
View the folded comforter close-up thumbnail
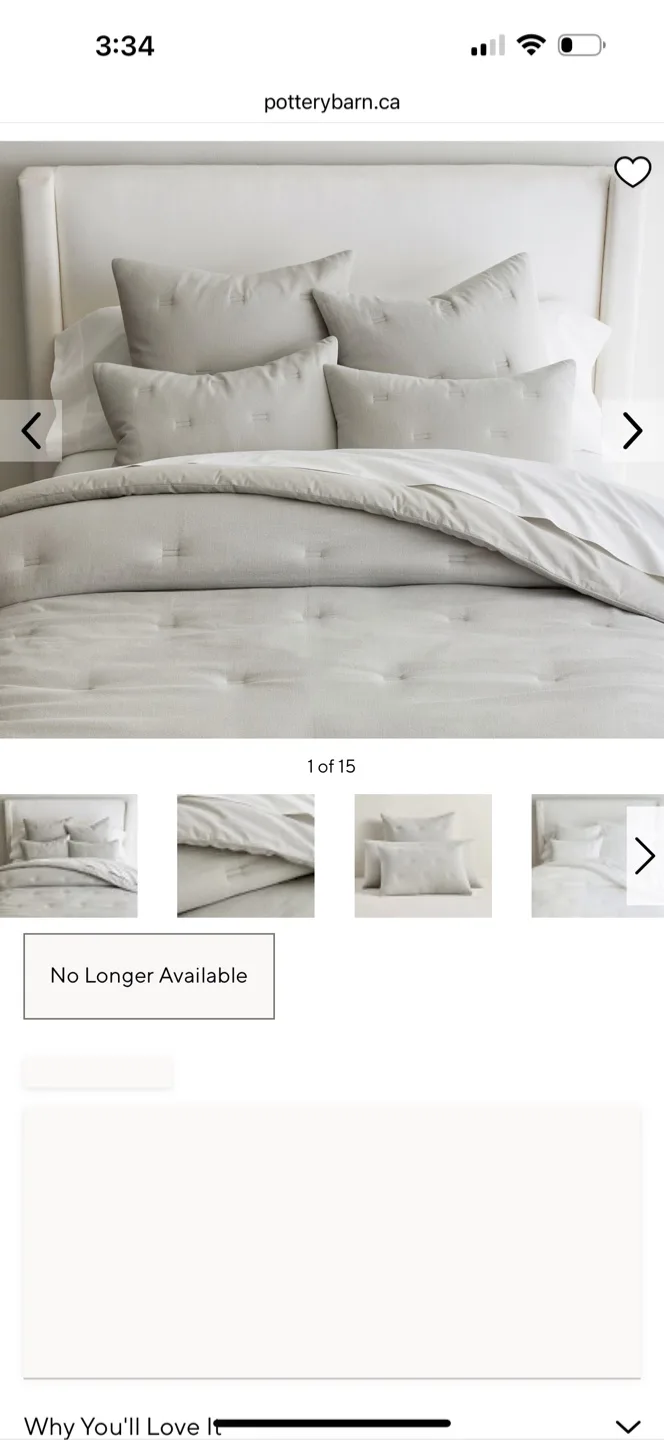(246, 856)
